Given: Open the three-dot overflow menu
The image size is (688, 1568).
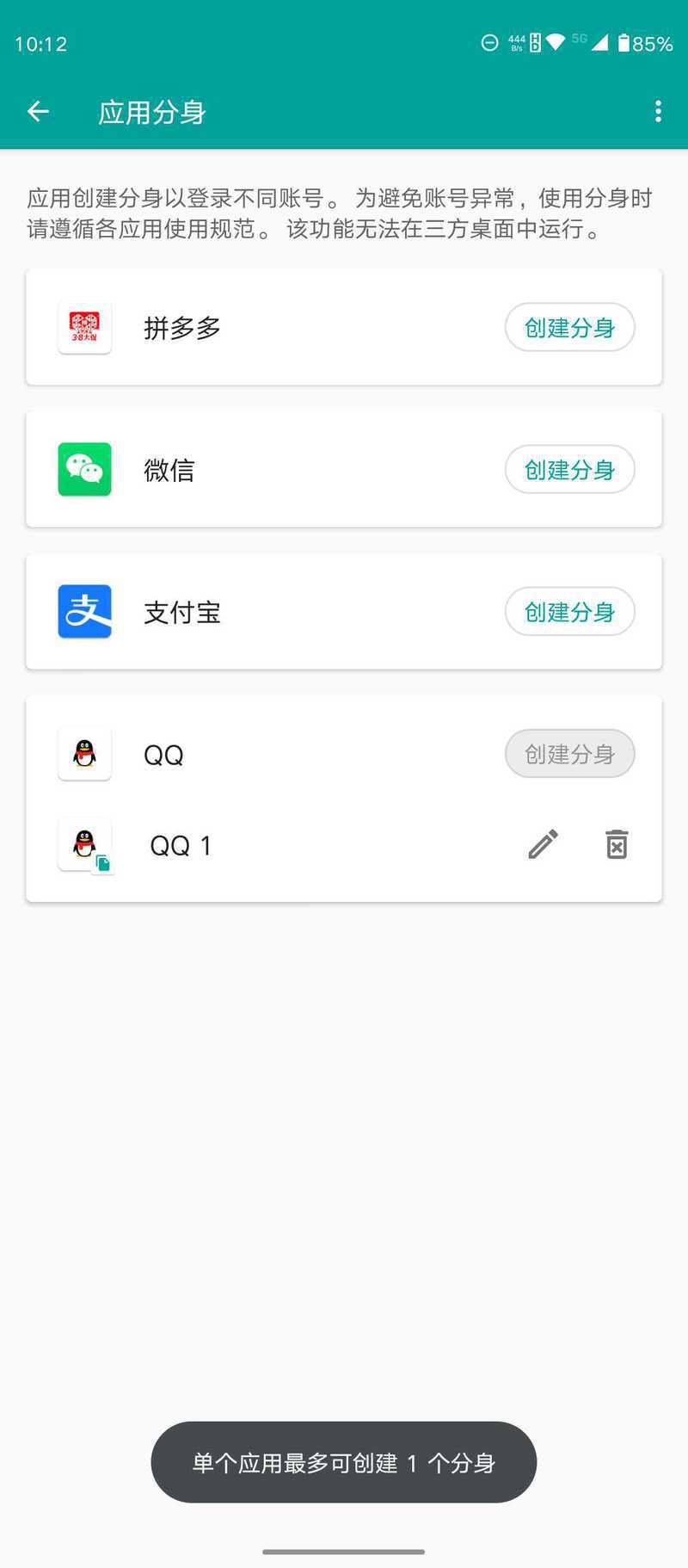Looking at the screenshot, I should click(x=658, y=111).
